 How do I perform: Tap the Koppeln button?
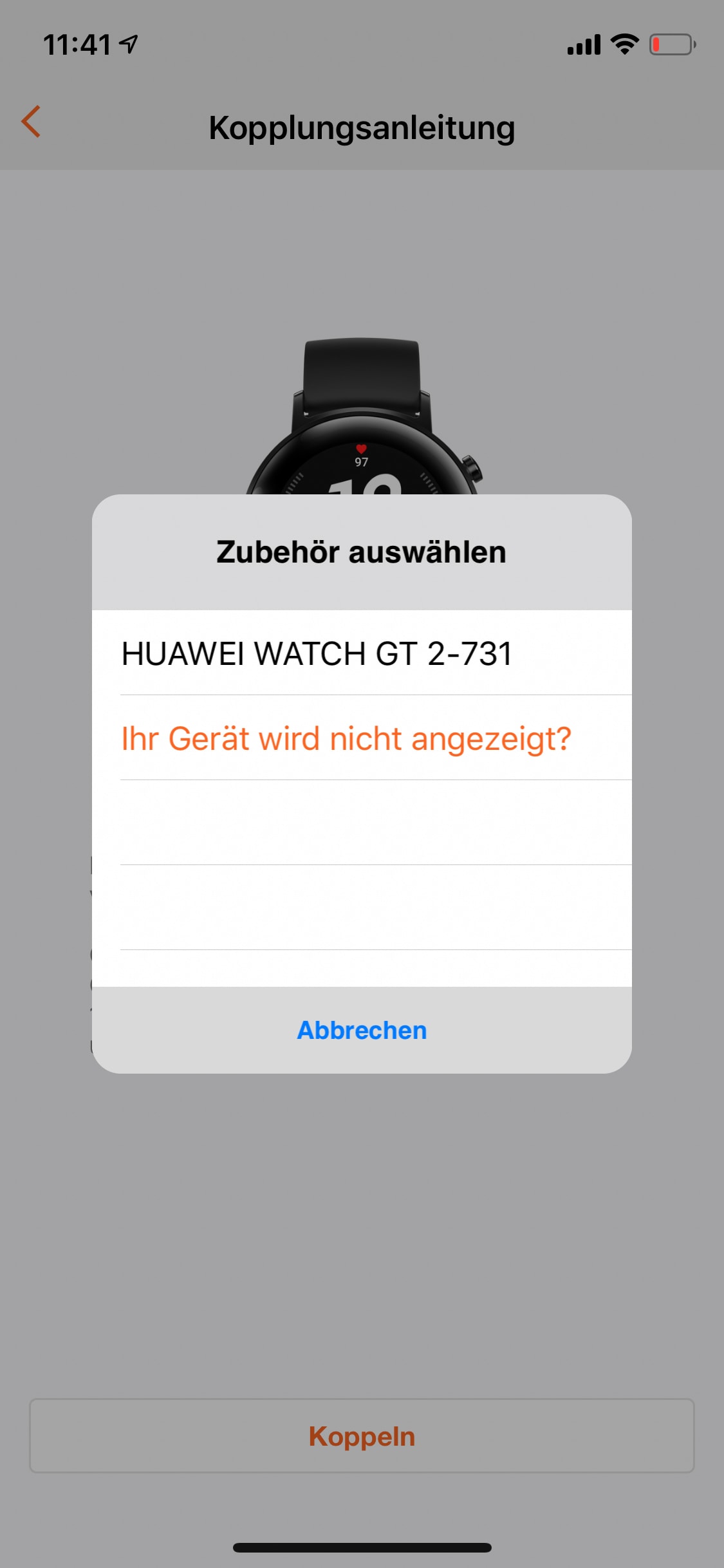(x=362, y=1436)
